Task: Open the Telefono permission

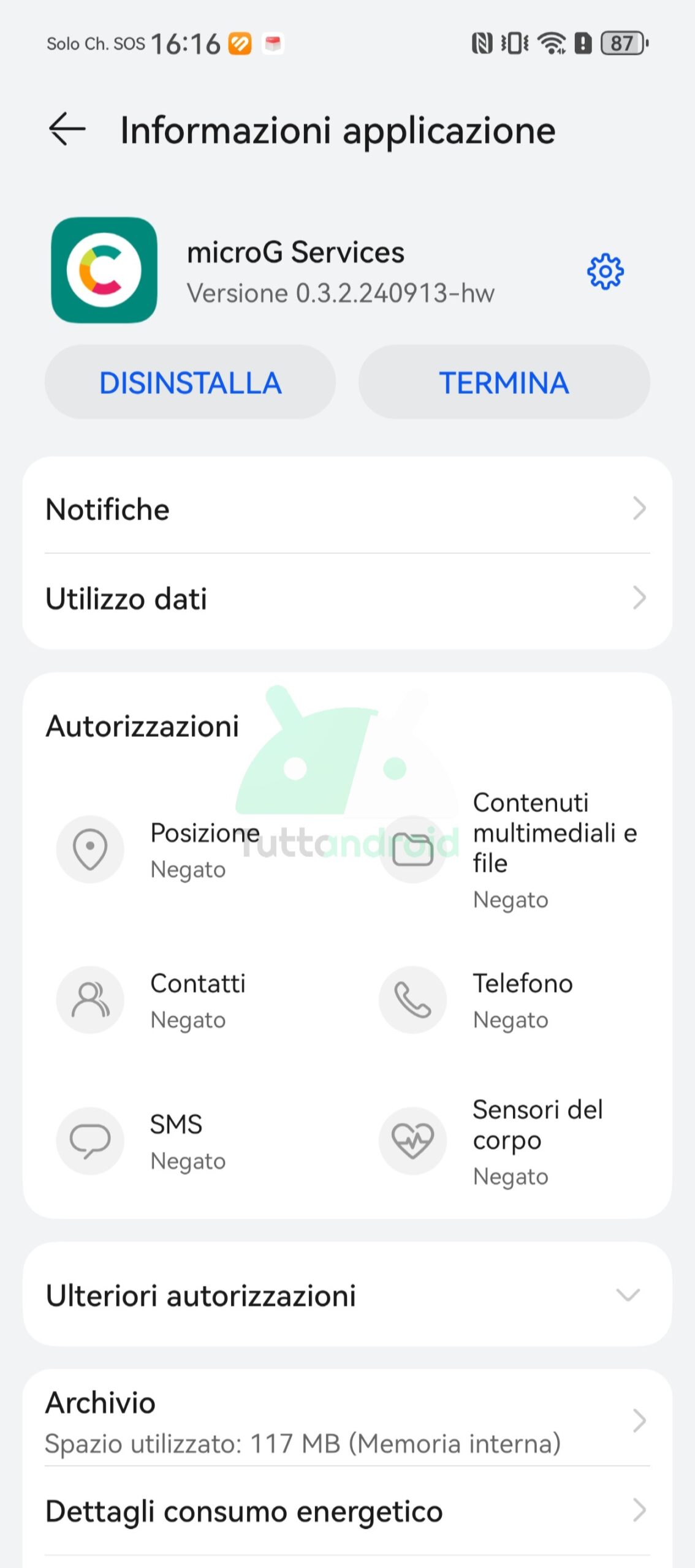Action: [x=509, y=1000]
